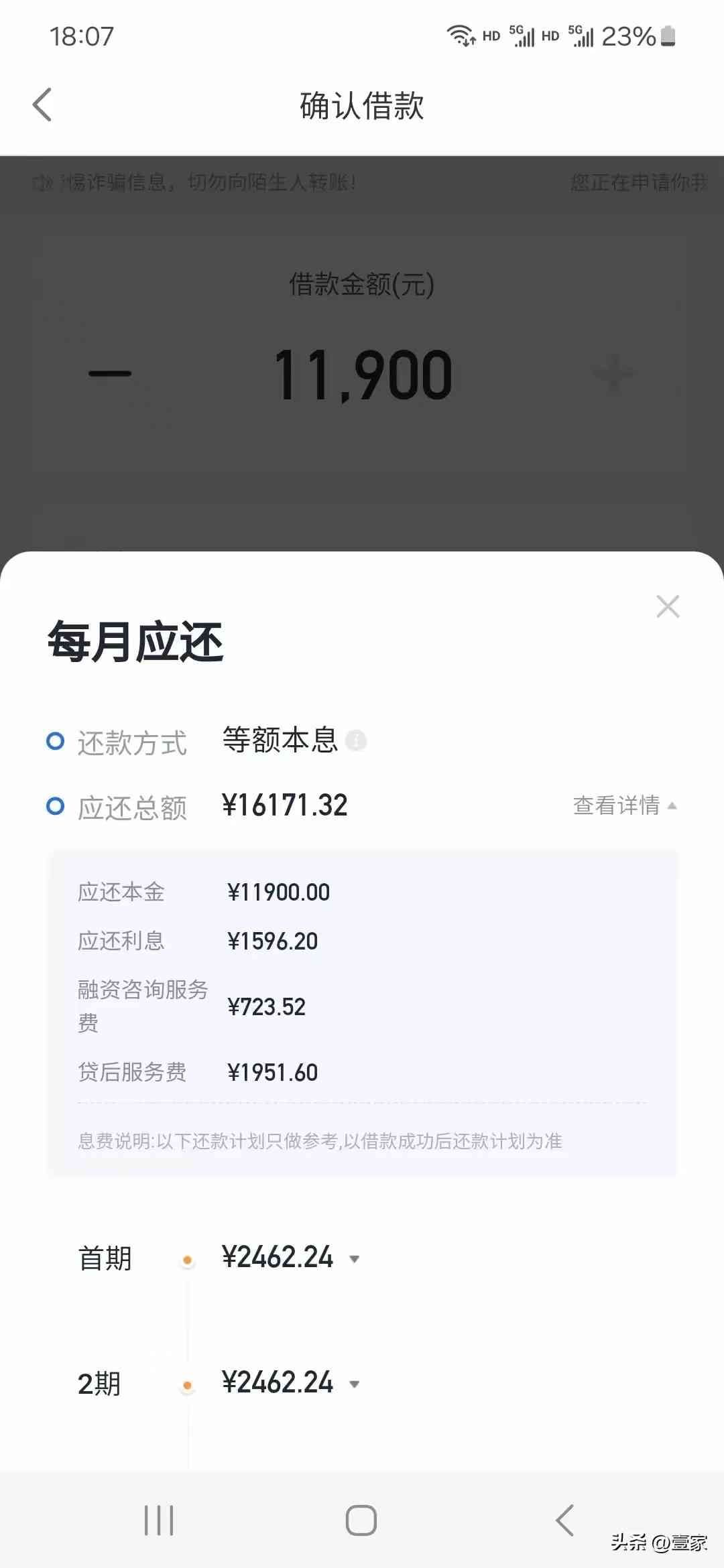Tap the system home button
724x1568 pixels.
coord(361,1520)
